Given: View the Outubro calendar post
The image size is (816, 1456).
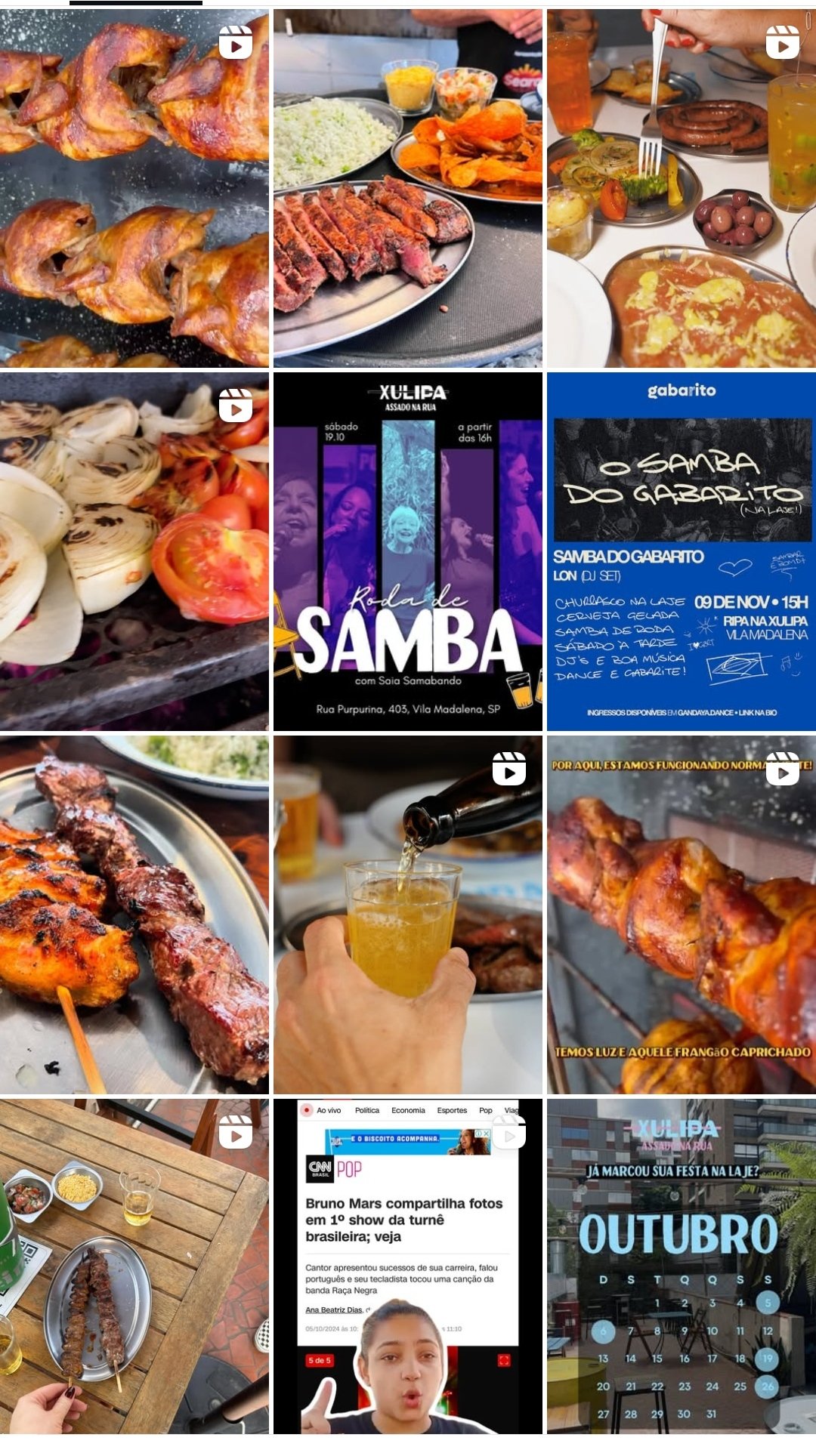Looking at the screenshot, I should coord(681,1266).
